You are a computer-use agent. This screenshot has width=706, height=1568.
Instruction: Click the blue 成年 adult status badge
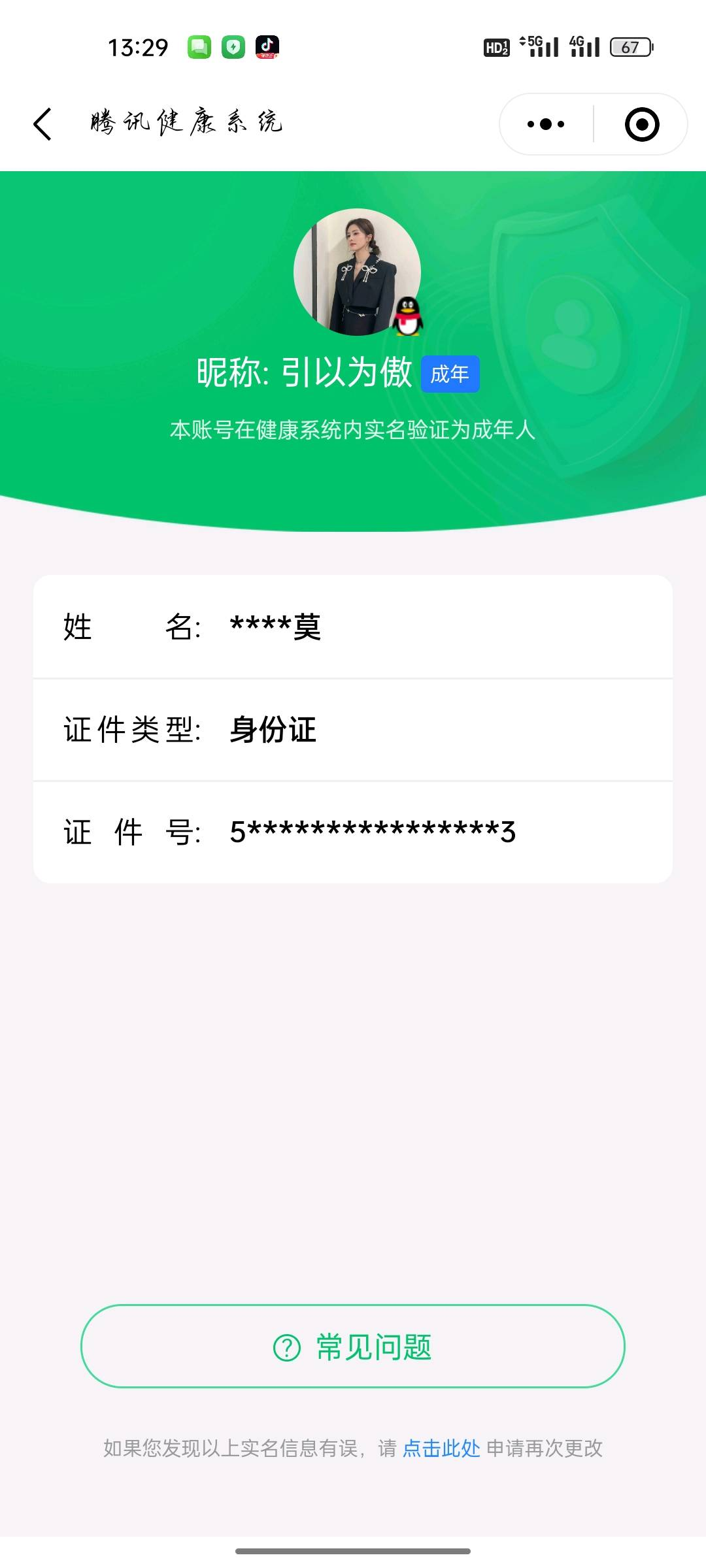pyautogui.click(x=450, y=374)
